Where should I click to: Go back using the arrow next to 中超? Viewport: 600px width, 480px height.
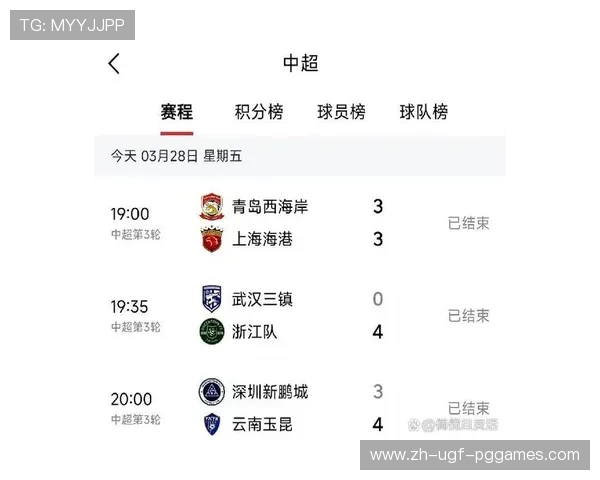tap(114, 64)
